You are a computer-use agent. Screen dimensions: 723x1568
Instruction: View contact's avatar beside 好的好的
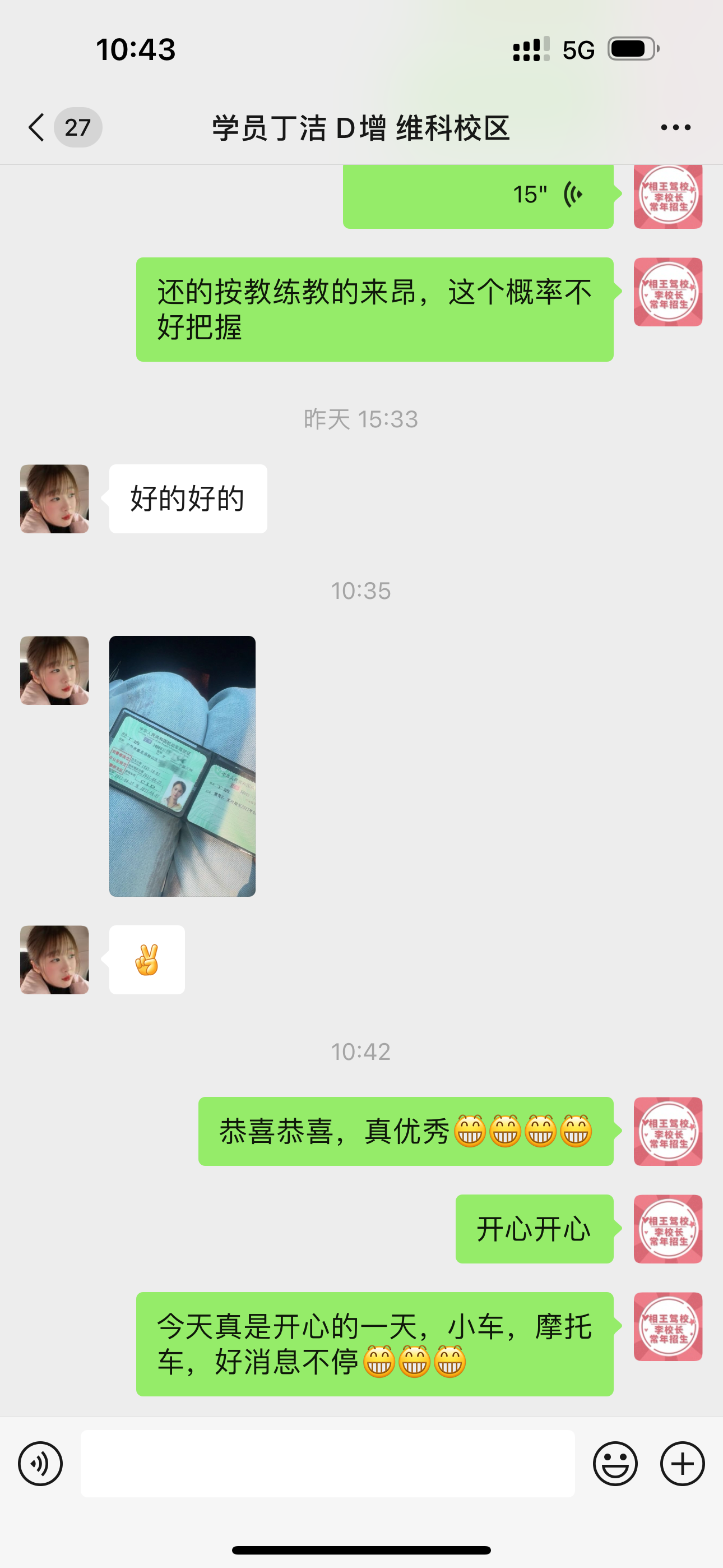(54, 499)
